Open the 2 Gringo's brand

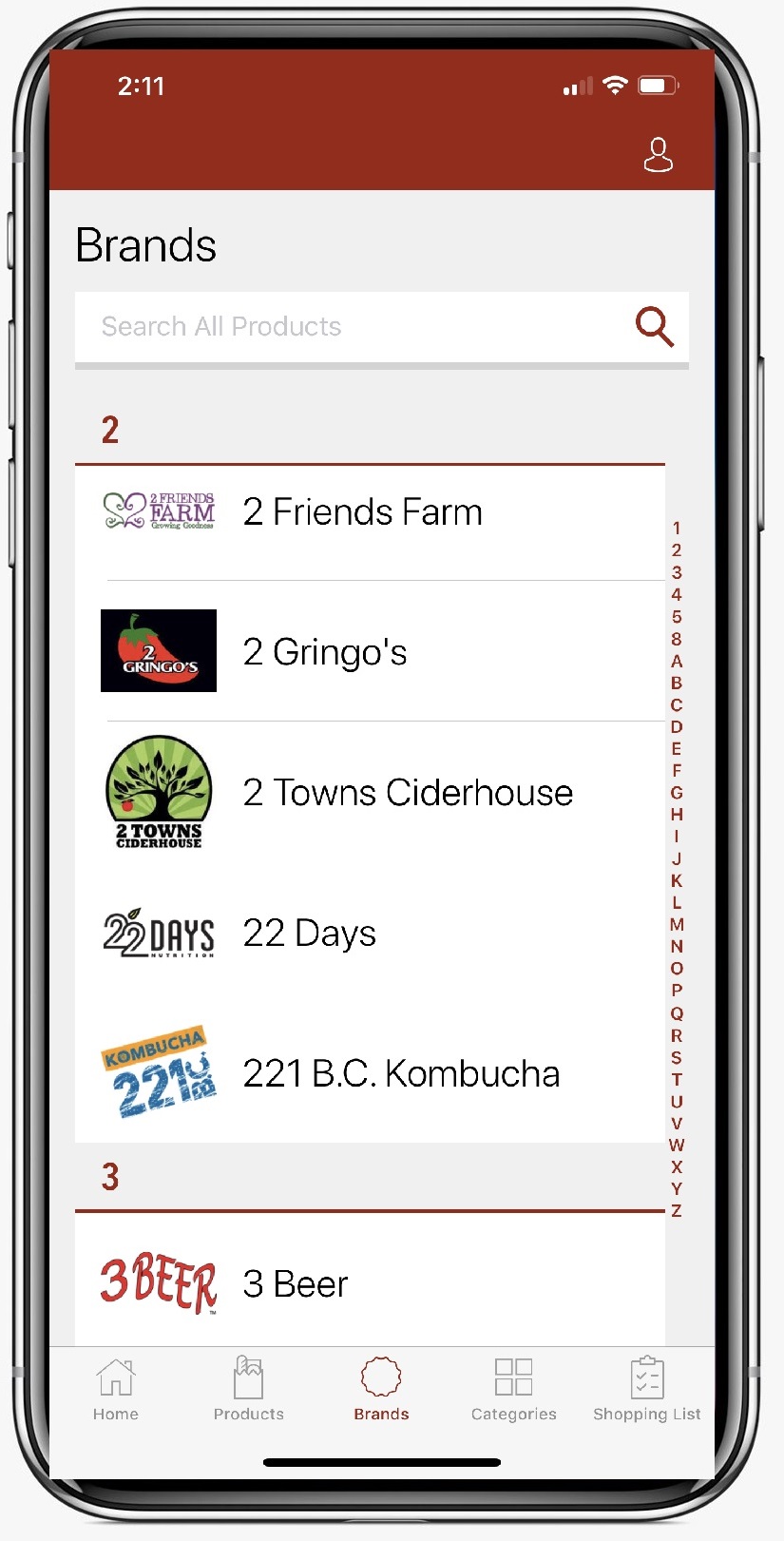click(x=370, y=651)
